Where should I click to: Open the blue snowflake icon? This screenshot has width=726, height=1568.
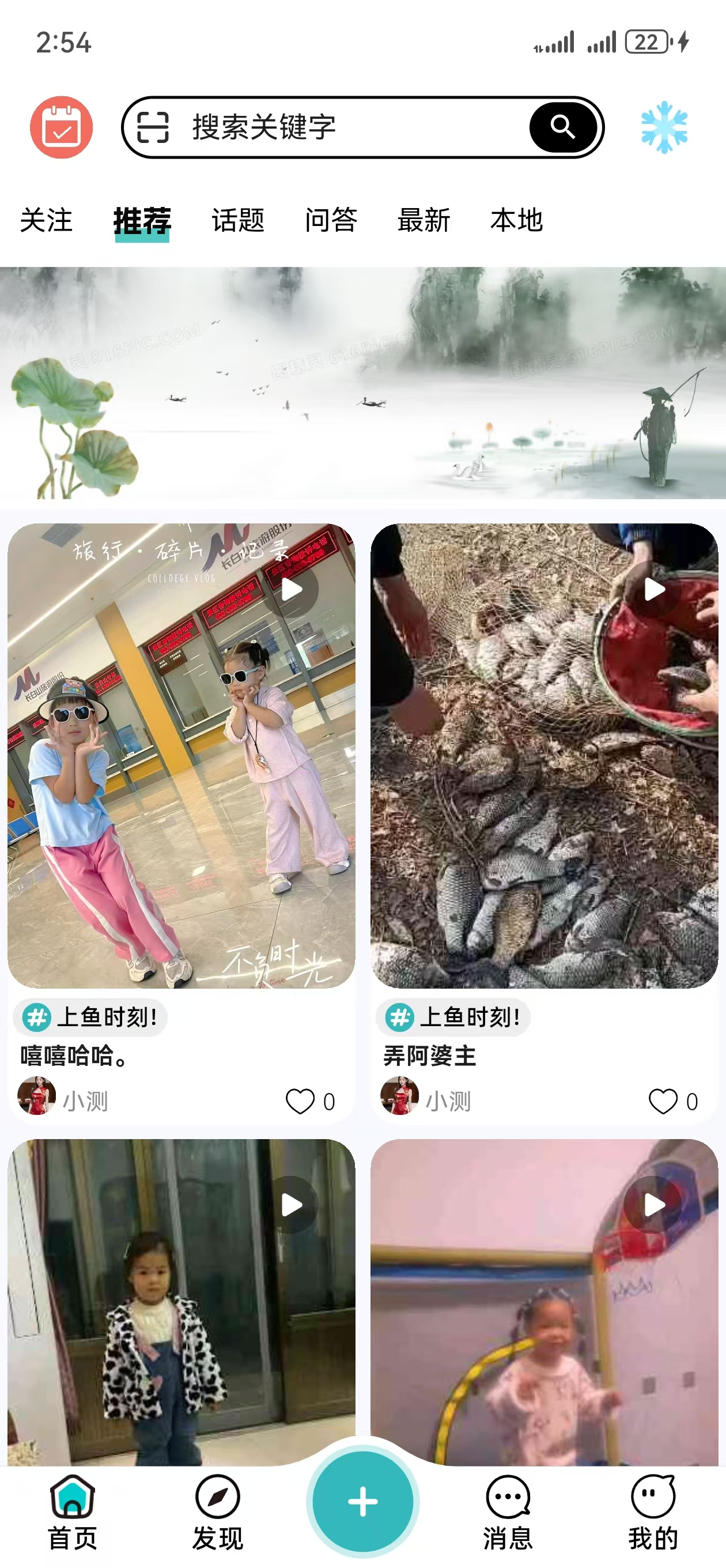tap(664, 127)
